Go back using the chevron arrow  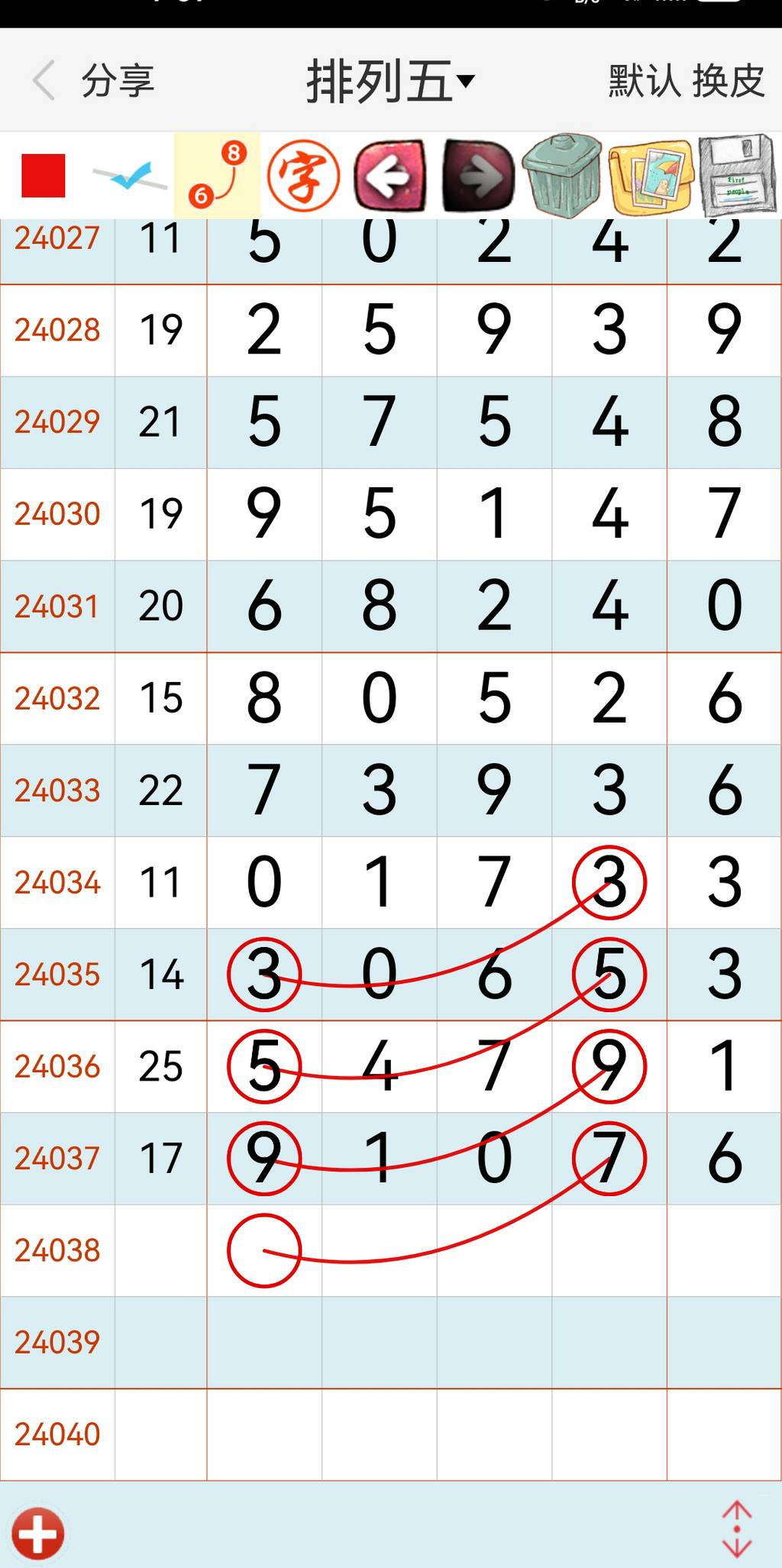point(43,82)
